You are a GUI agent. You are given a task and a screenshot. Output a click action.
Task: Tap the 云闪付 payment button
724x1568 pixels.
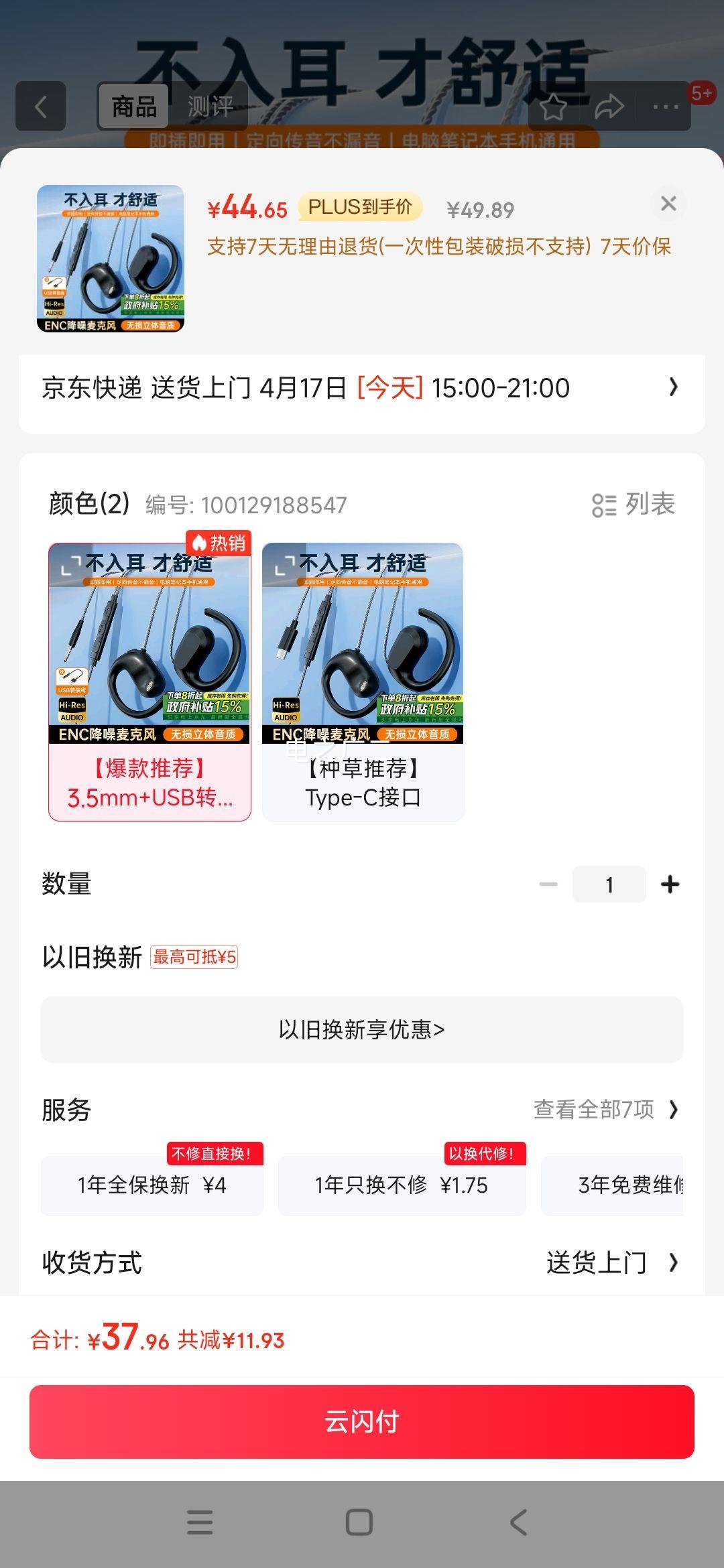pos(362,1422)
